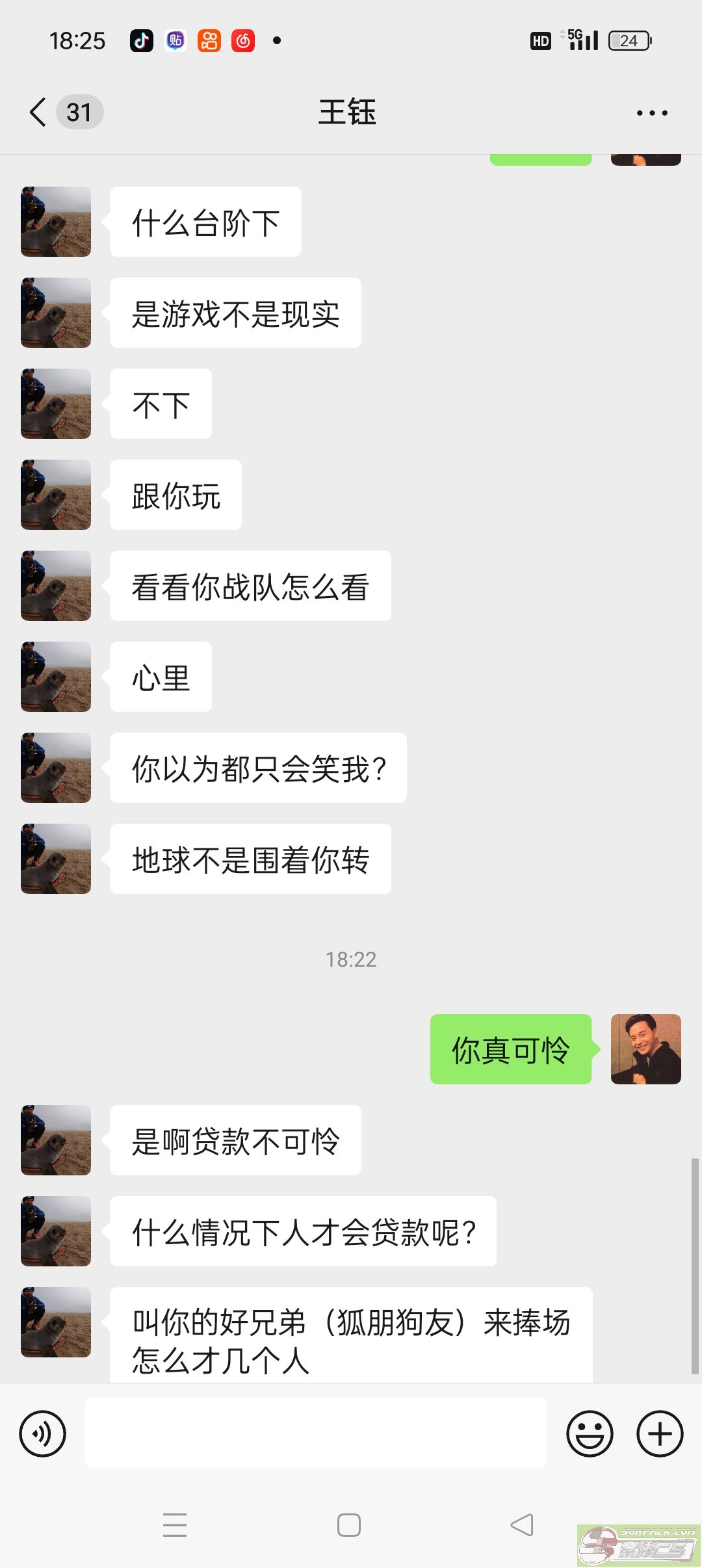
Task: Switch to voice message input
Action: pos(43,1433)
